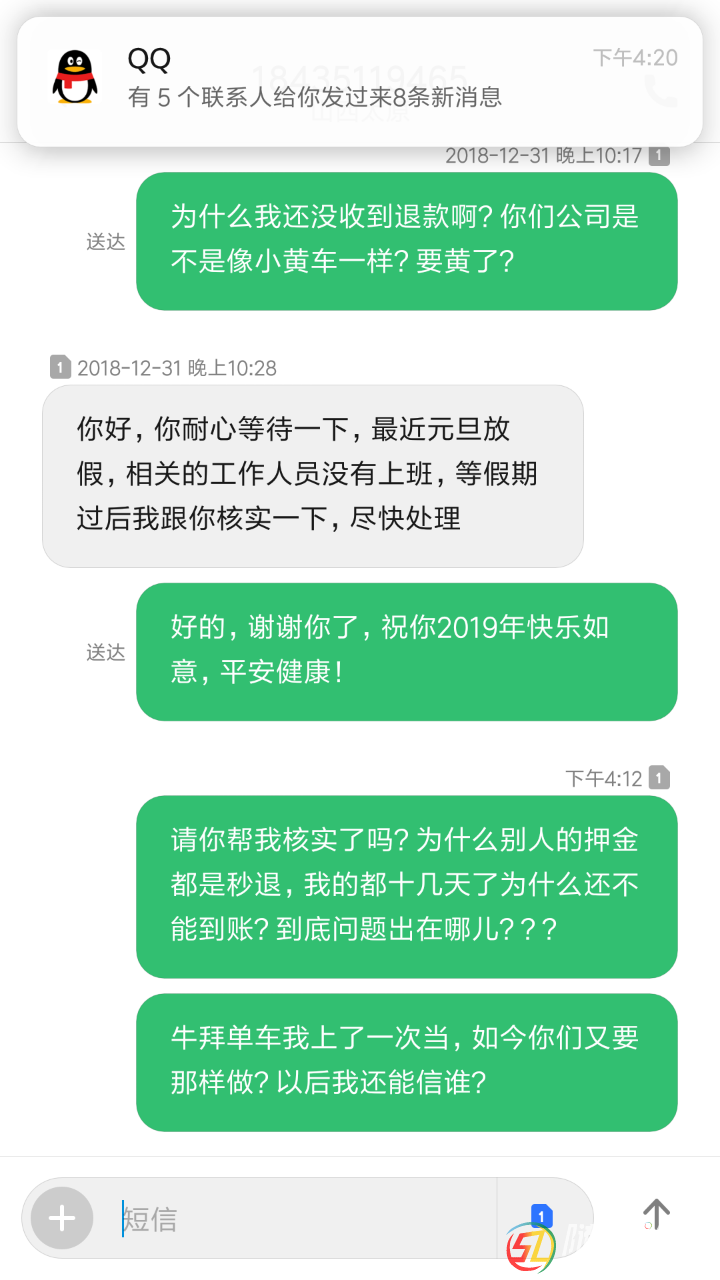Send the message with the arrow button
The image size is (720, 1280).
click(x=656, y=1214)
